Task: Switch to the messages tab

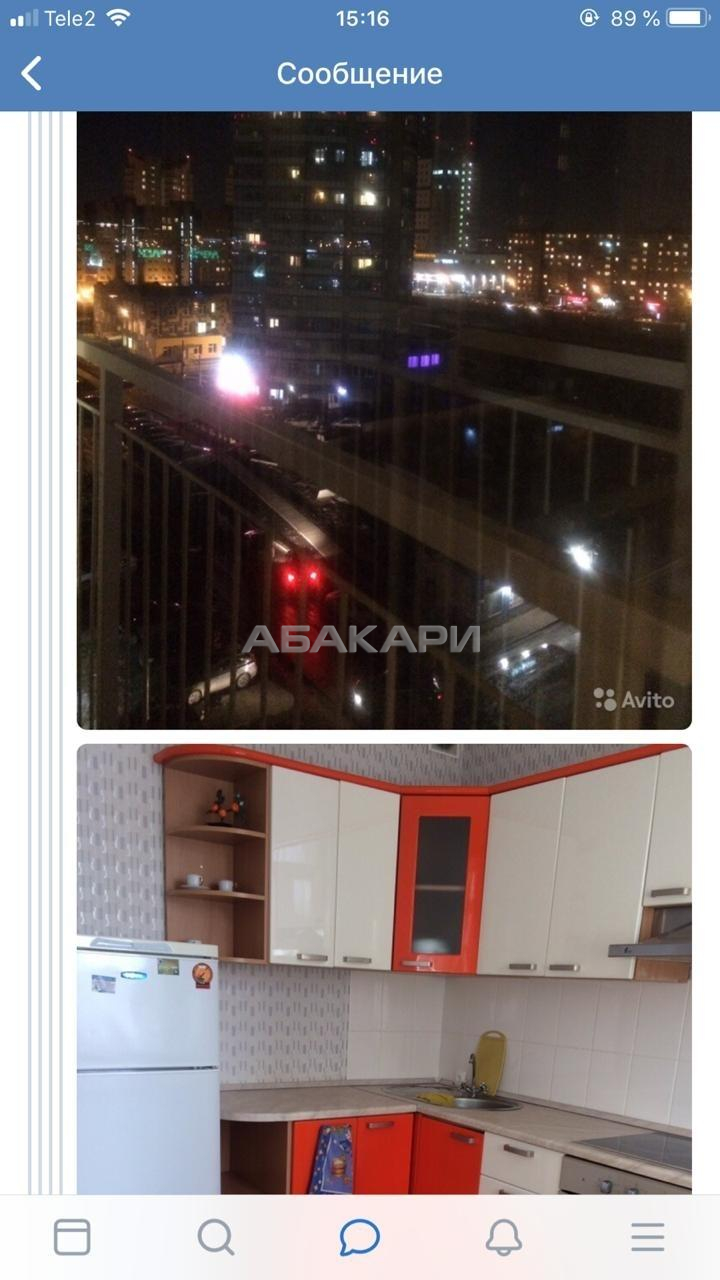Action: (360, 1237)
